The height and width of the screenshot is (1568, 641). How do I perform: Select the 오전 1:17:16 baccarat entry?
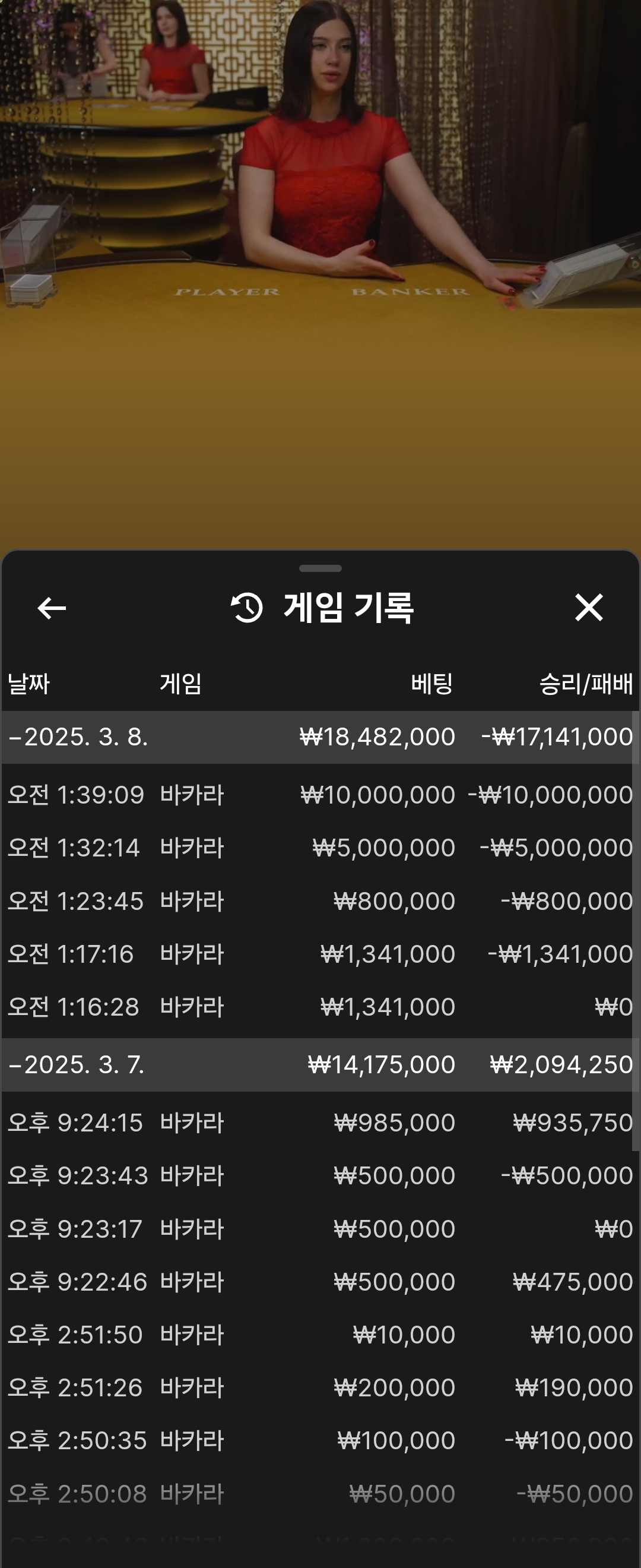click(x=320, y=954)
